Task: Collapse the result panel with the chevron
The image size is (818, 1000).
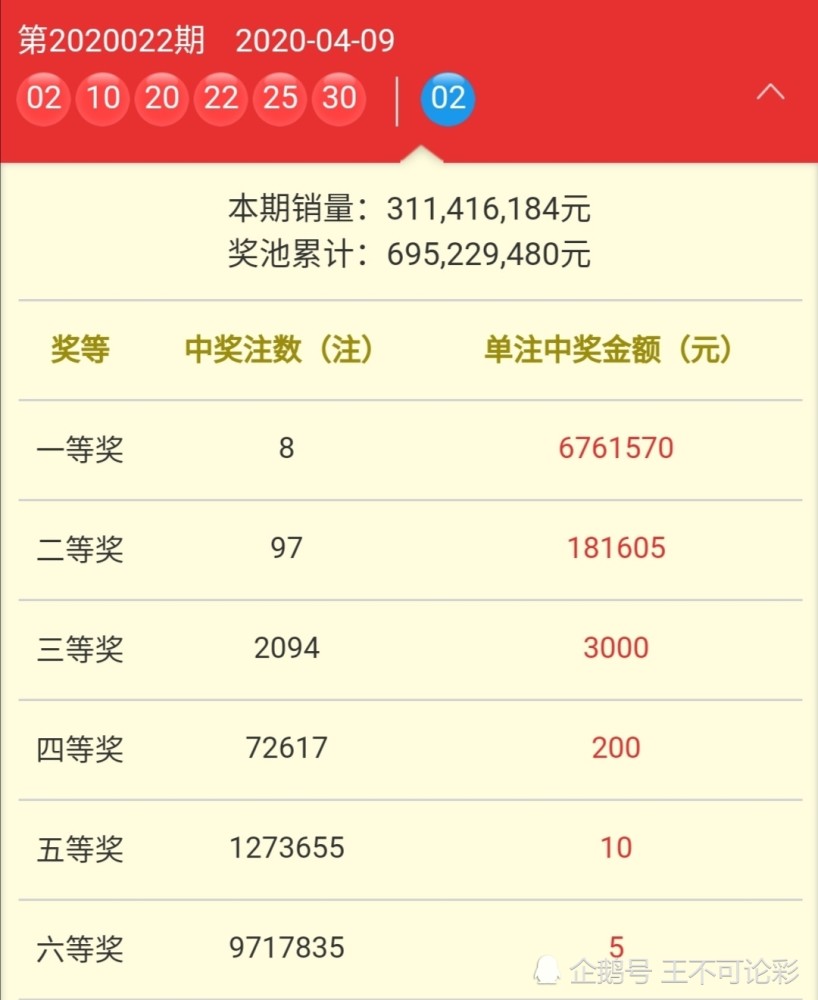Action: point(771,92)
